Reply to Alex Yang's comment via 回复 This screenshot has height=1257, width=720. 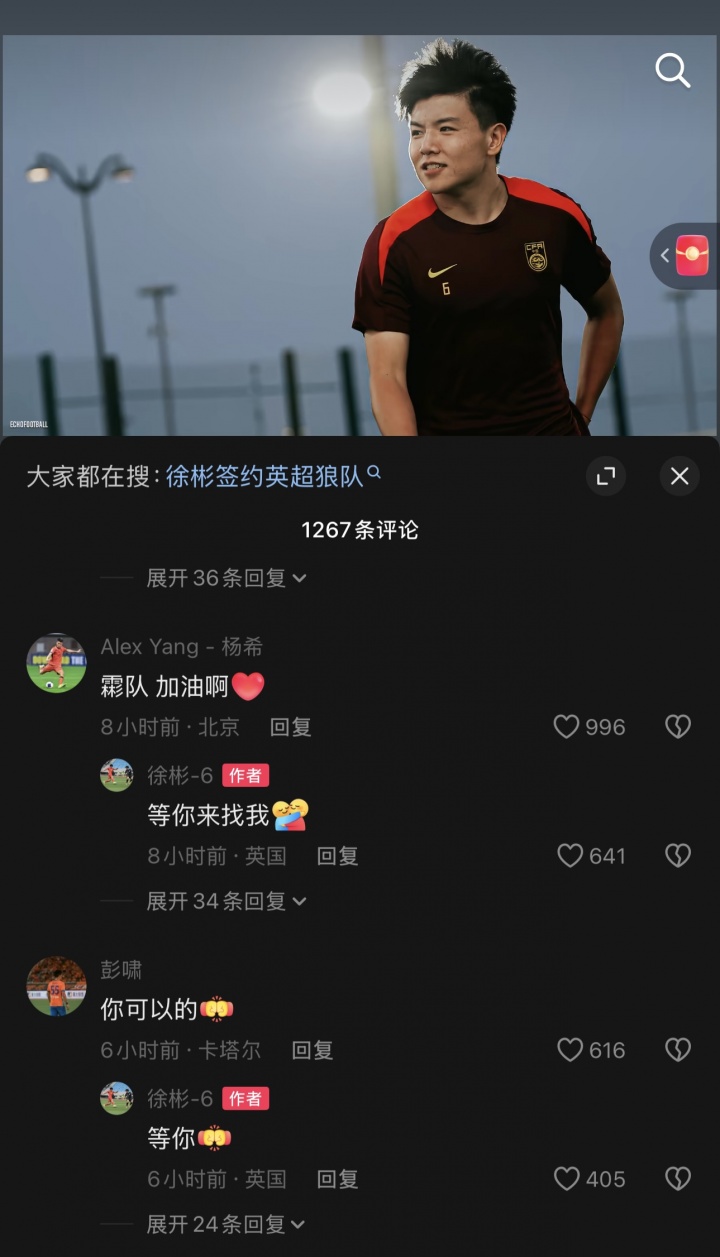point(289,727)
